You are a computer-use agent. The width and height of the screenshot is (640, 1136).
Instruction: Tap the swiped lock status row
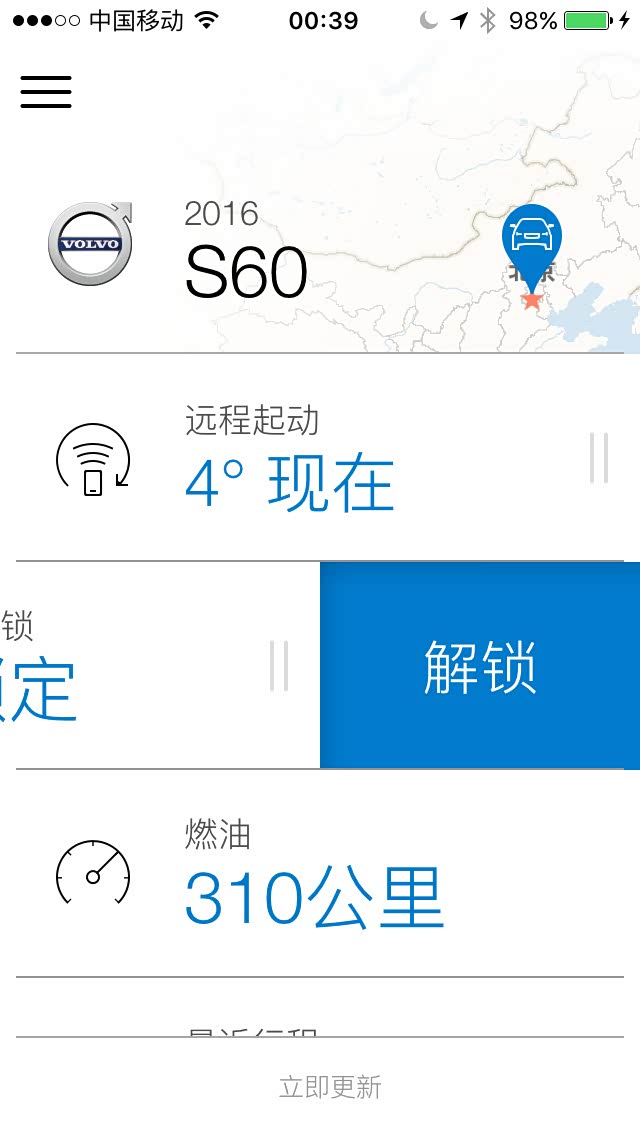pyautogui.click(x=159, y=665)
